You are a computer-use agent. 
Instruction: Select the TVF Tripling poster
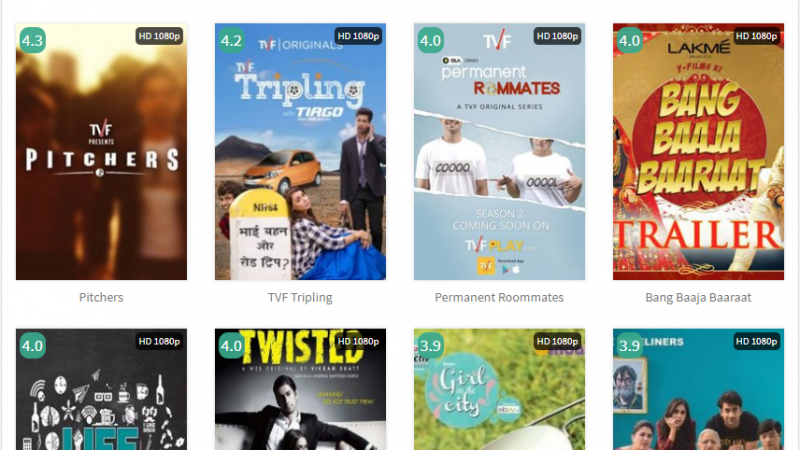(x=300, y=152)
